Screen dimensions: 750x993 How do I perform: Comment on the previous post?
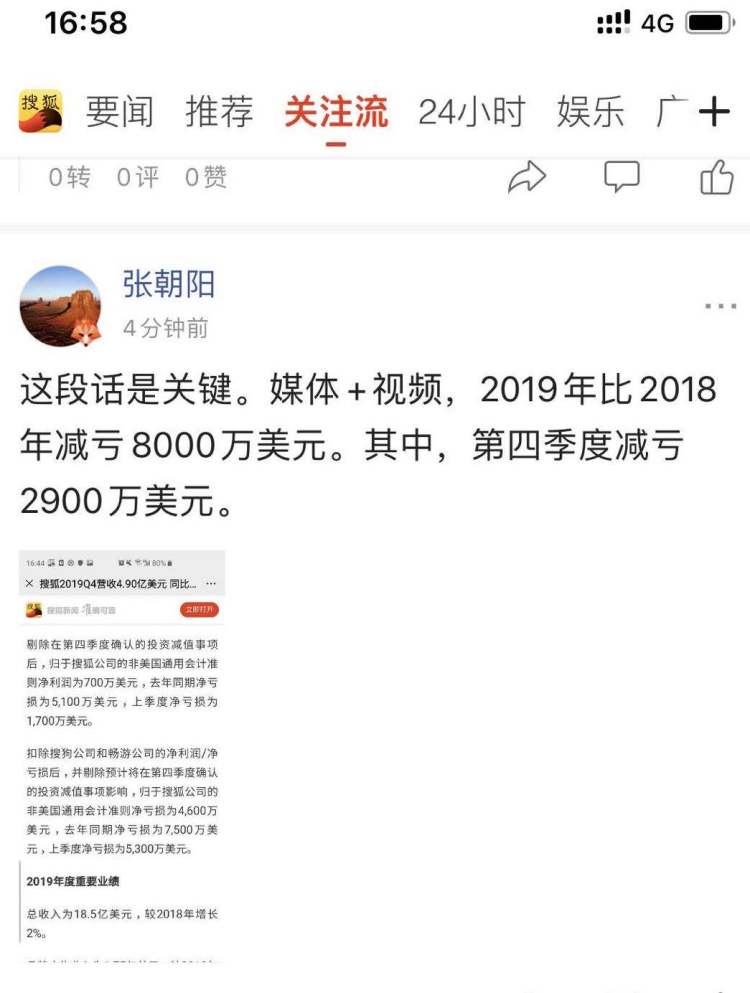pos(621,178)
